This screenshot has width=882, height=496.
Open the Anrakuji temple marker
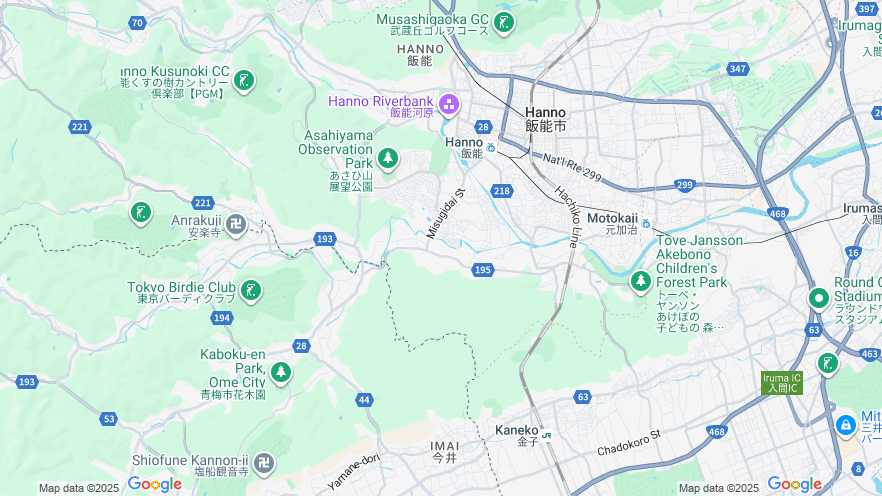click(x=237, y=222)
